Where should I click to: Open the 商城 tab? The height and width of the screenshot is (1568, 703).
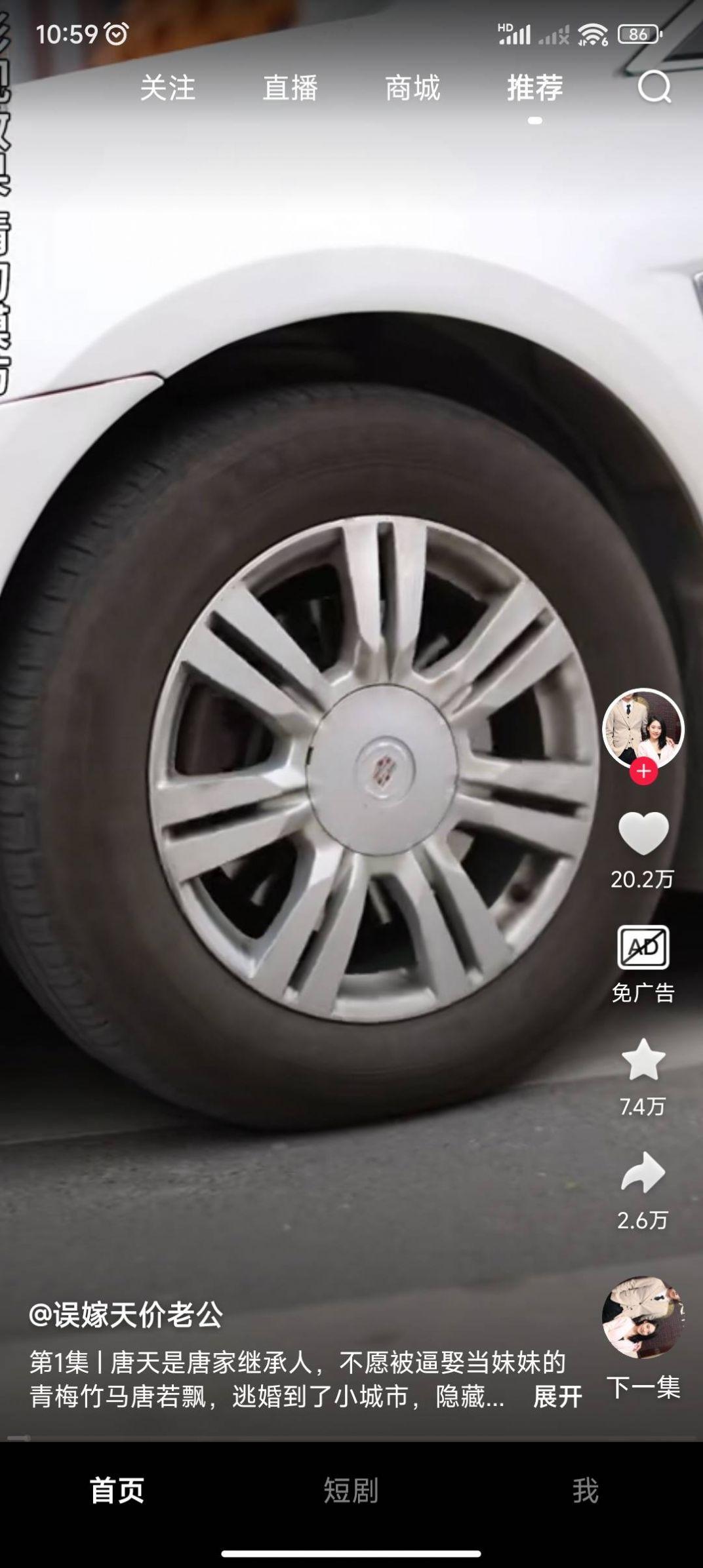[412, 88]
